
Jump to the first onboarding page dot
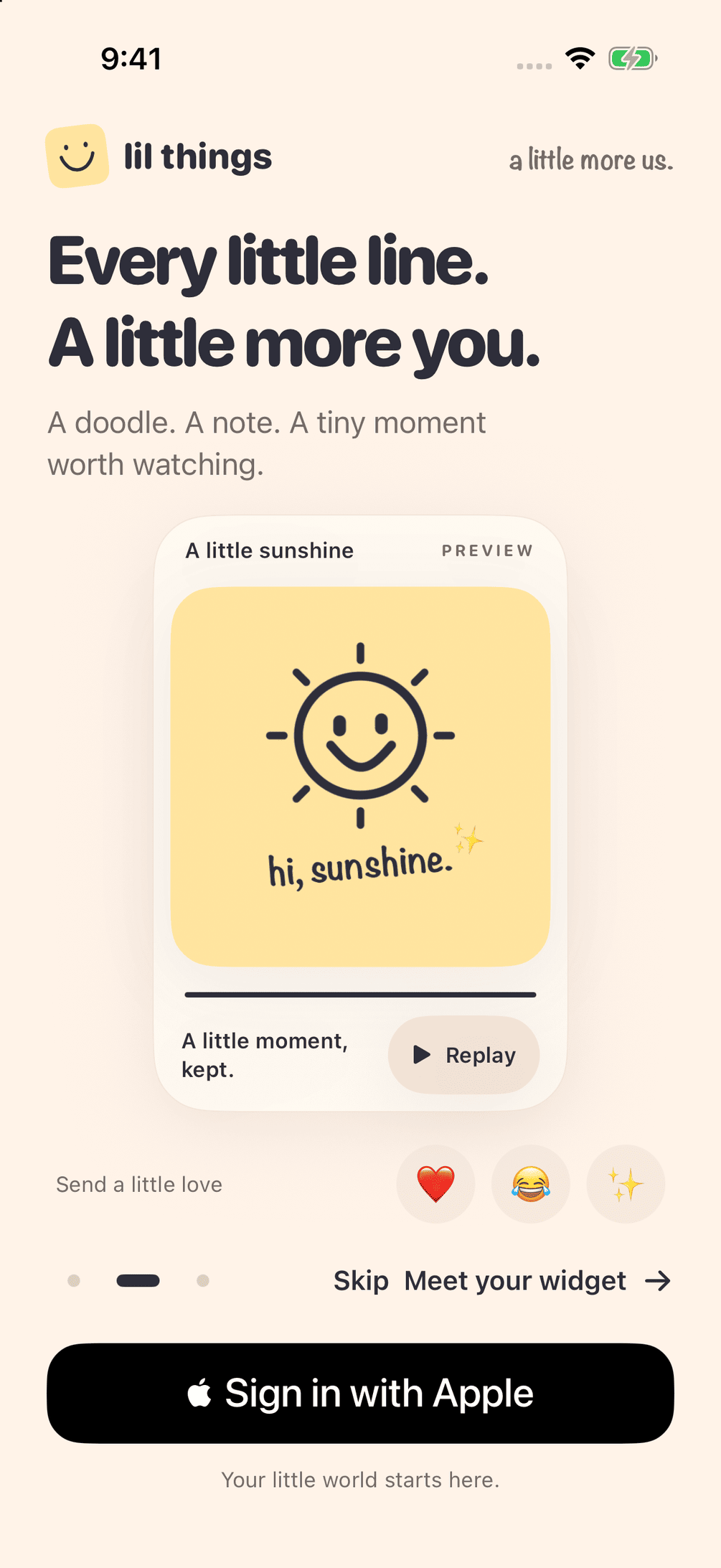coord(74,1281)
